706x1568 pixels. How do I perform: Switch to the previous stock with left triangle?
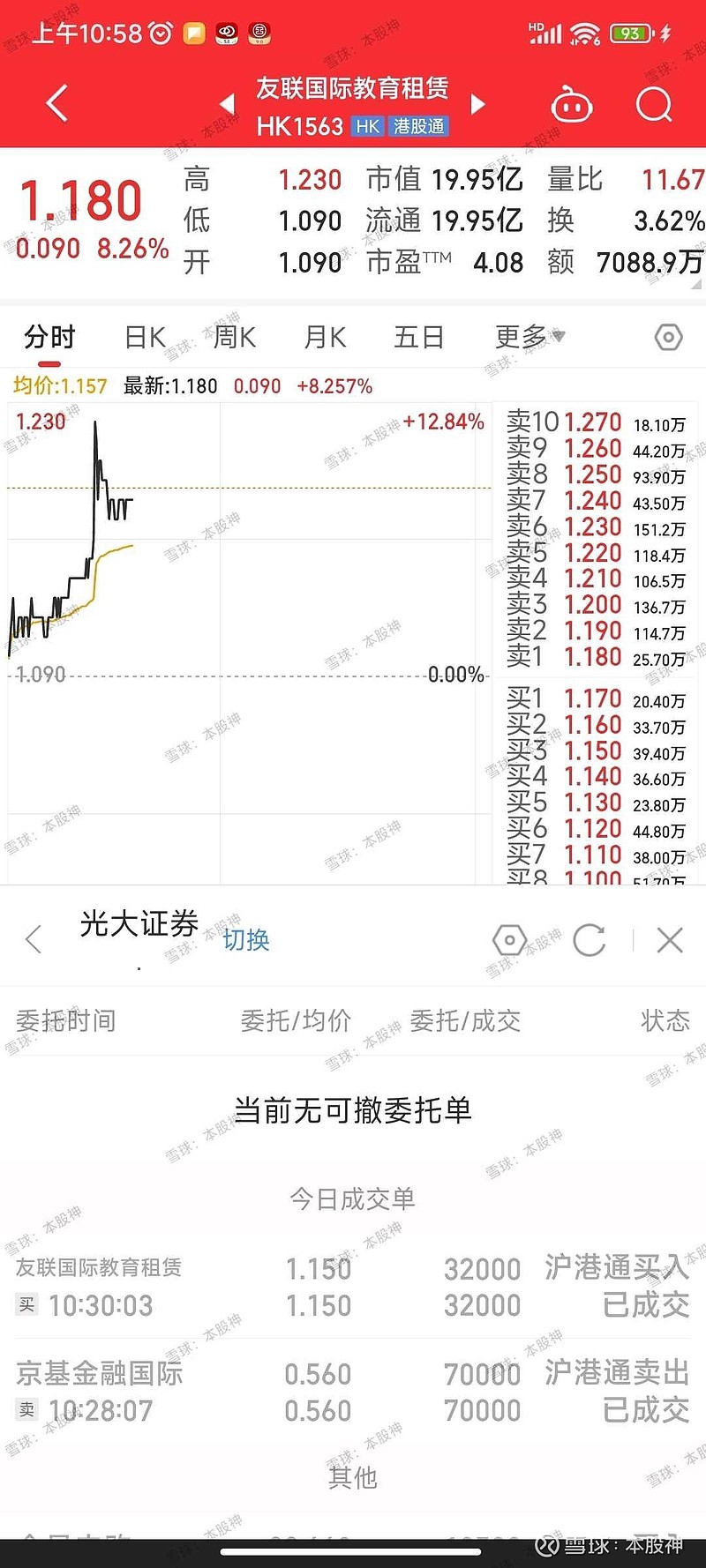228,104
